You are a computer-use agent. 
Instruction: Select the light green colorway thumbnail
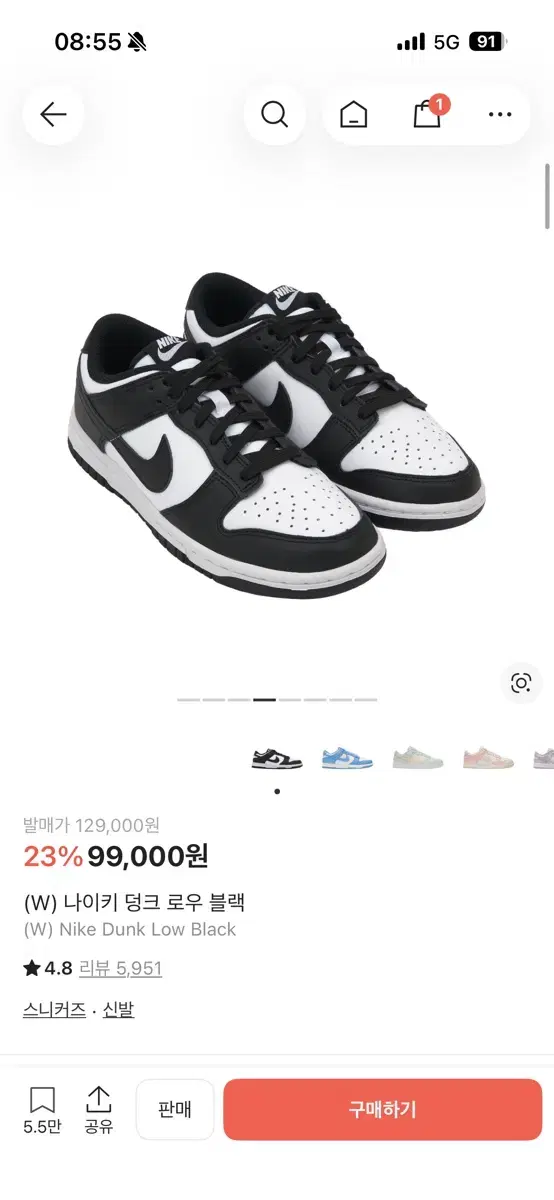coord(418,758)
